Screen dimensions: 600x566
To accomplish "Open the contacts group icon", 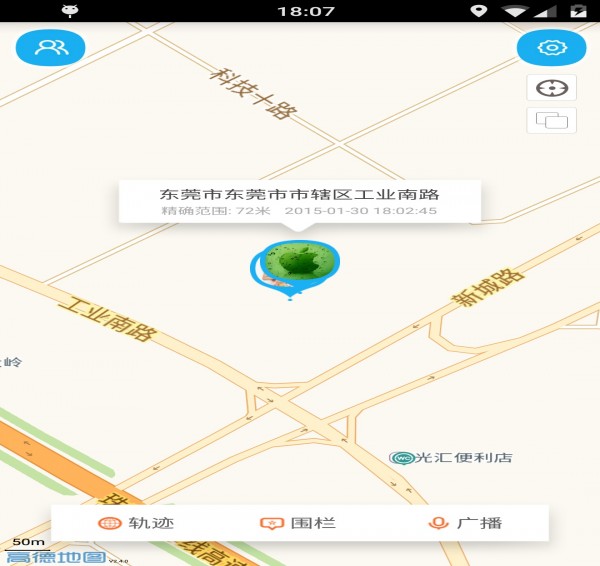I will [50, 47].
